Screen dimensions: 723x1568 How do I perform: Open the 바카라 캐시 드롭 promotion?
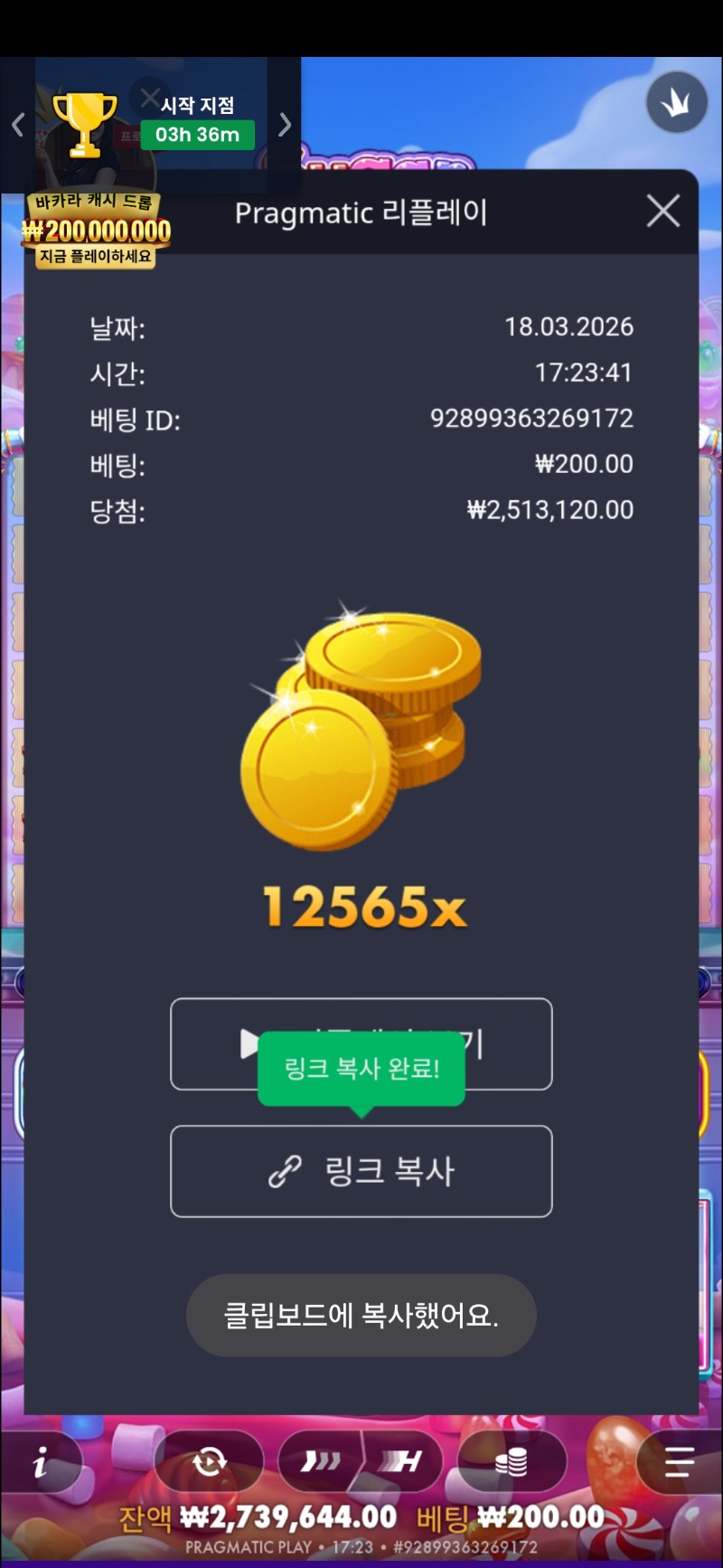[96, 231]
